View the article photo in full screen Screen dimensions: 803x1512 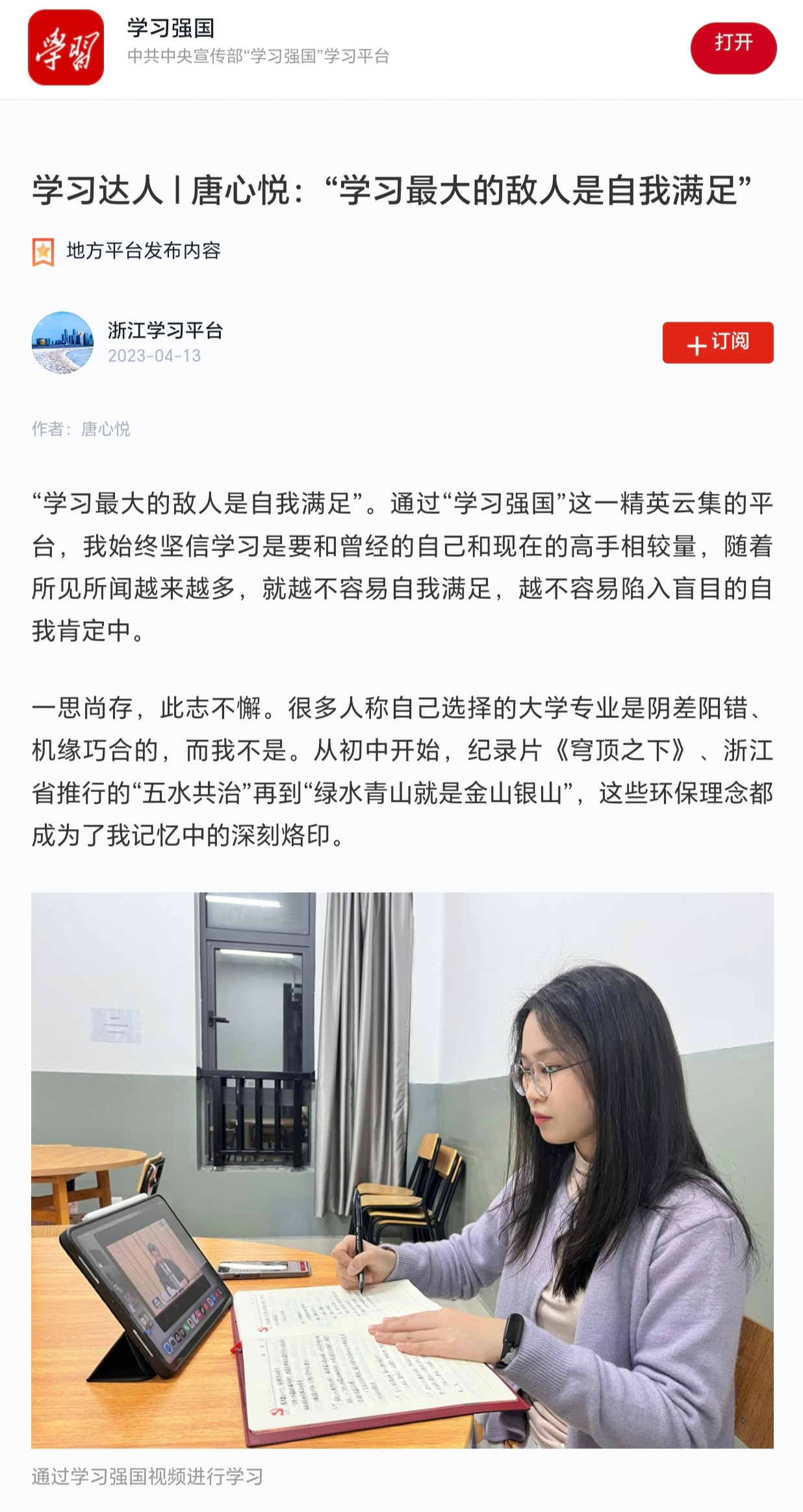pyautogui.click(x=401, y=1169)
